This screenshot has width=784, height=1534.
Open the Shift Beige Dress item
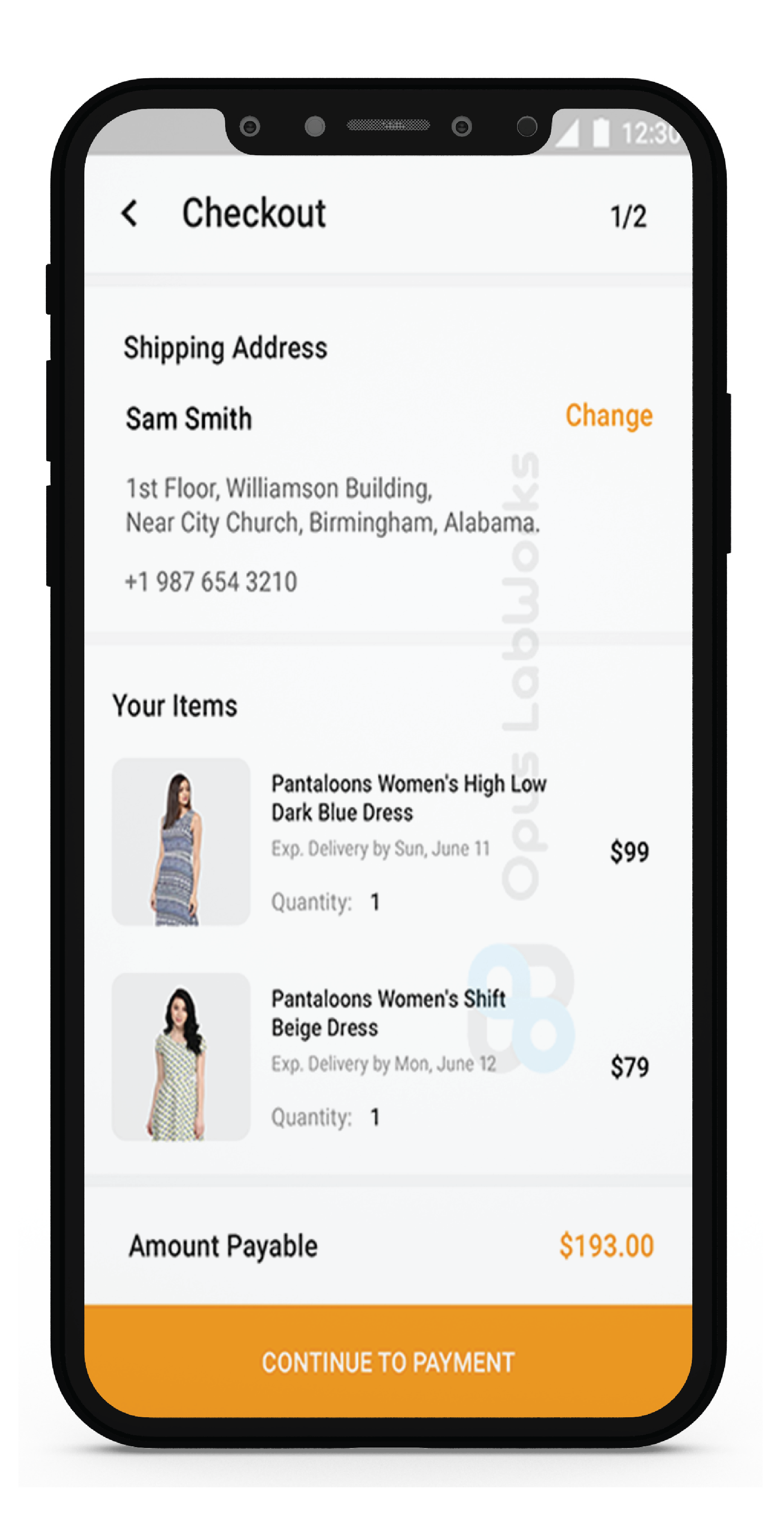pyautogui.click(x=388, y=1013)
